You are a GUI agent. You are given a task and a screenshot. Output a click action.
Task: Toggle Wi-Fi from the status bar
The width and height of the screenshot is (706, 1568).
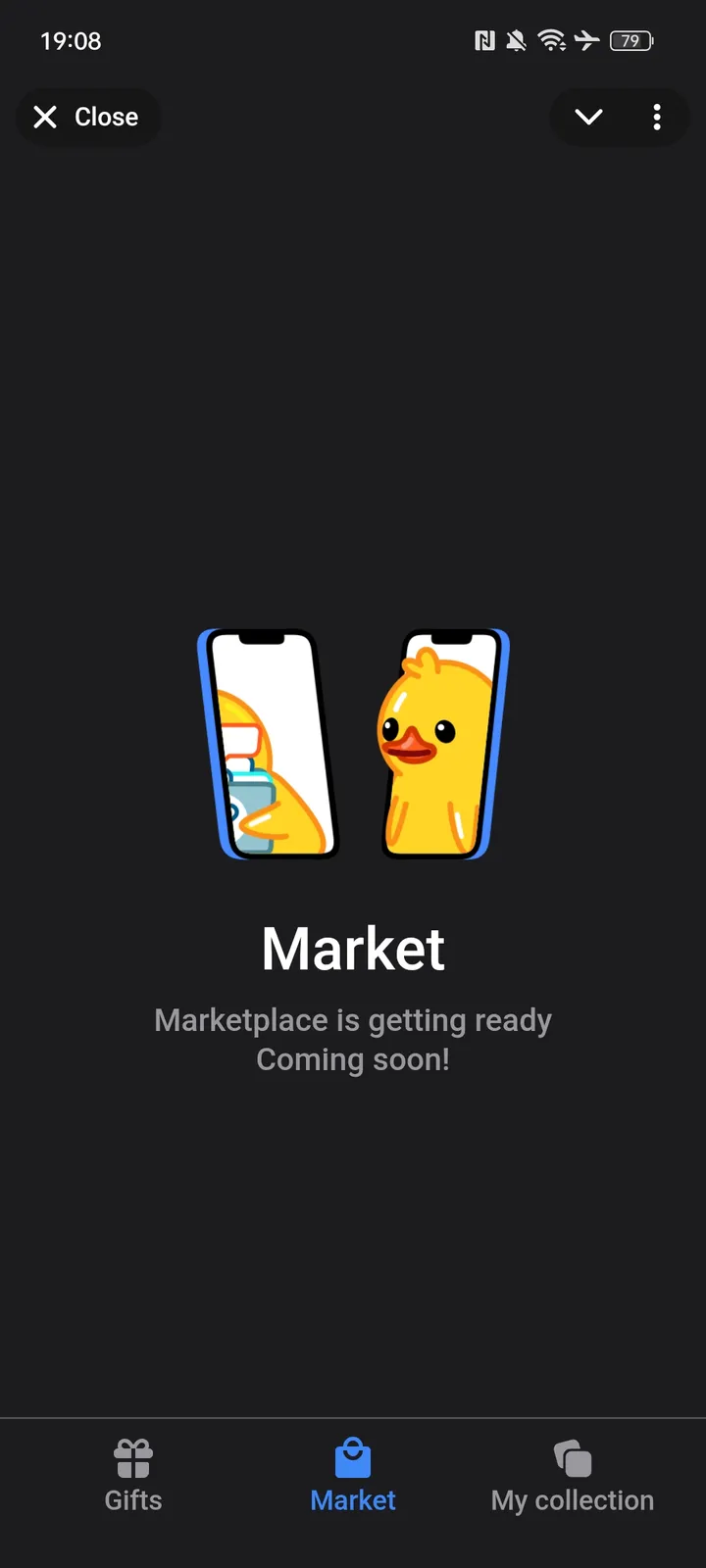click(x=550, y=40)
